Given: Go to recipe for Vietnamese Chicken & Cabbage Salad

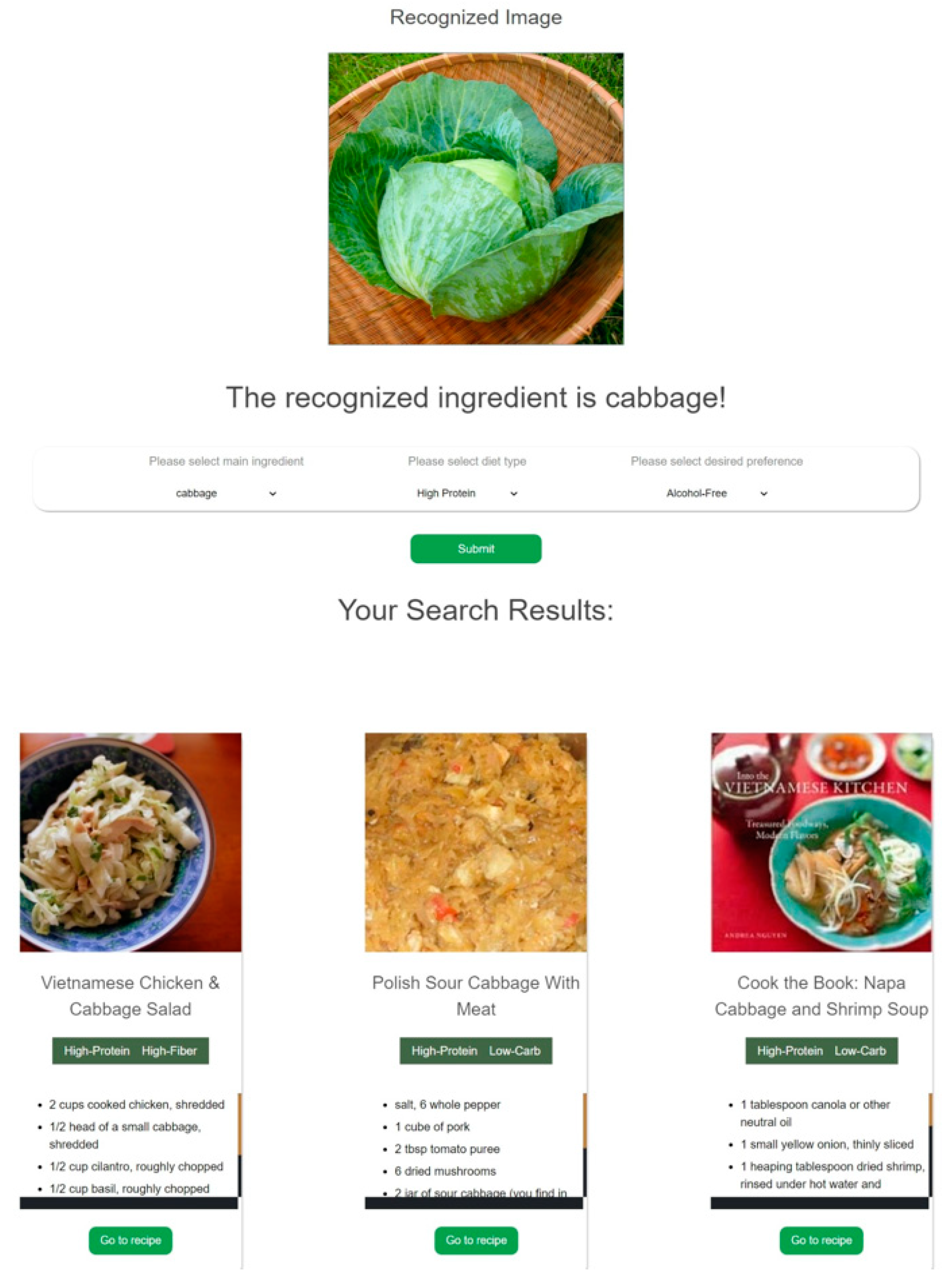Looking at the screenshot, I should click(x=130, y=1240).
